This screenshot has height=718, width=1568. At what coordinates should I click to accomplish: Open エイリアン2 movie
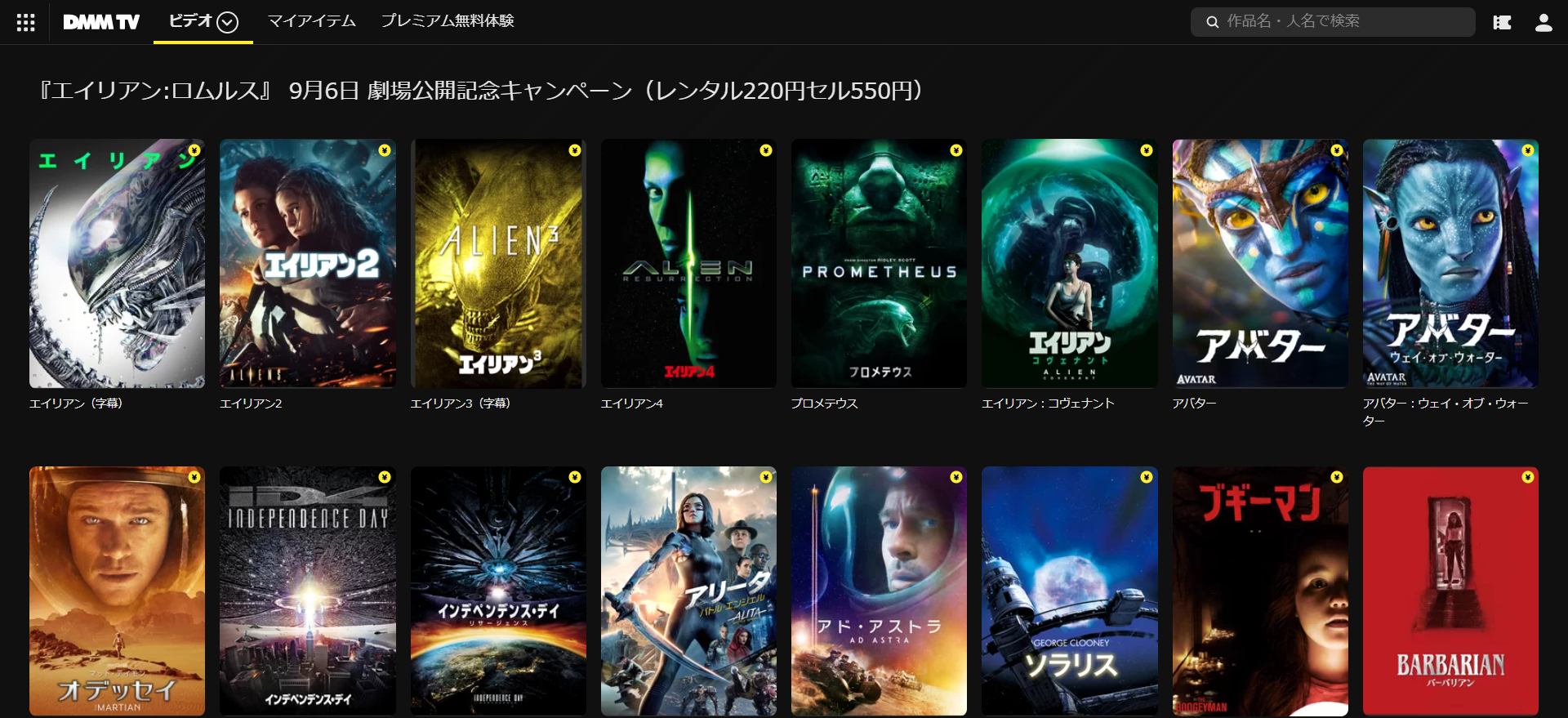(x=307, y=263)
